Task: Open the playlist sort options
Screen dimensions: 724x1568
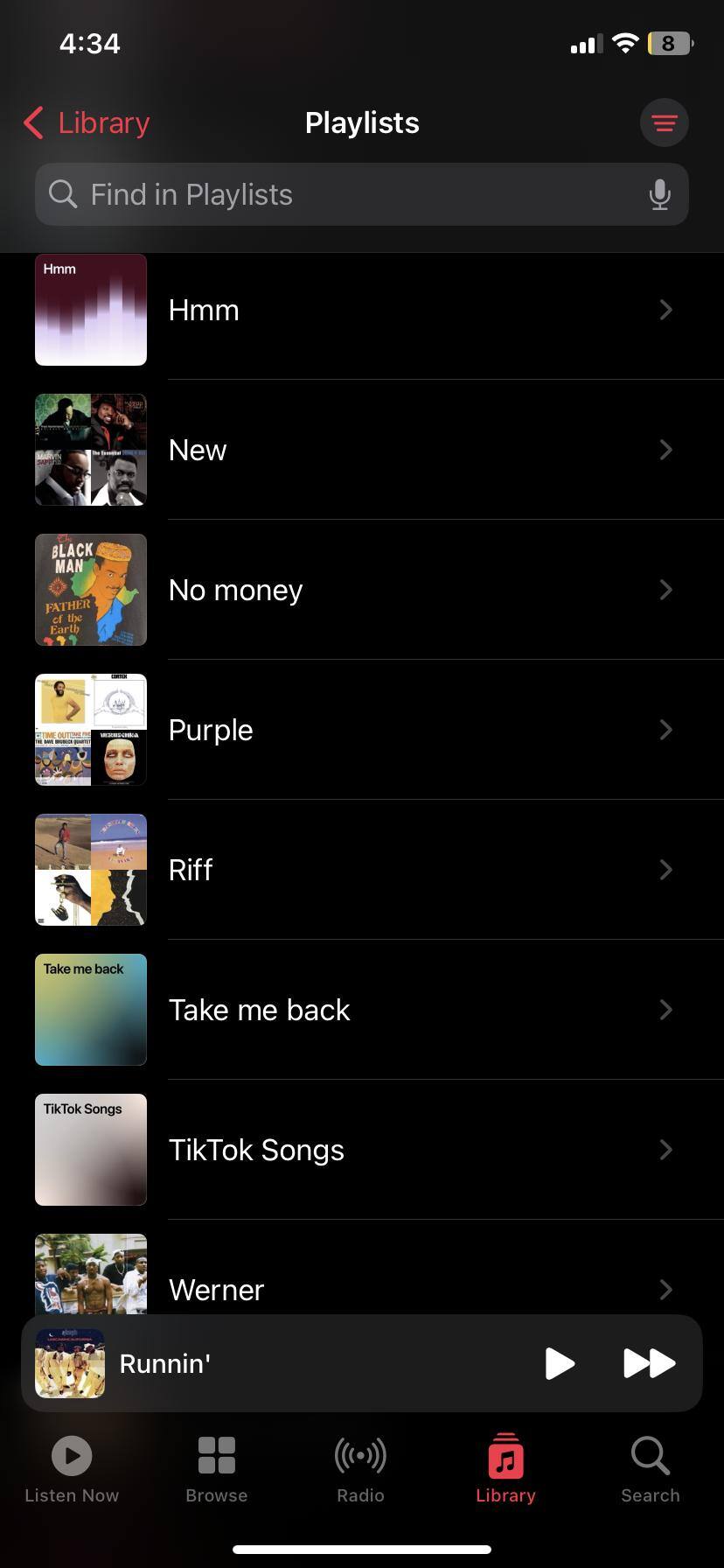Action: (664, 123)
